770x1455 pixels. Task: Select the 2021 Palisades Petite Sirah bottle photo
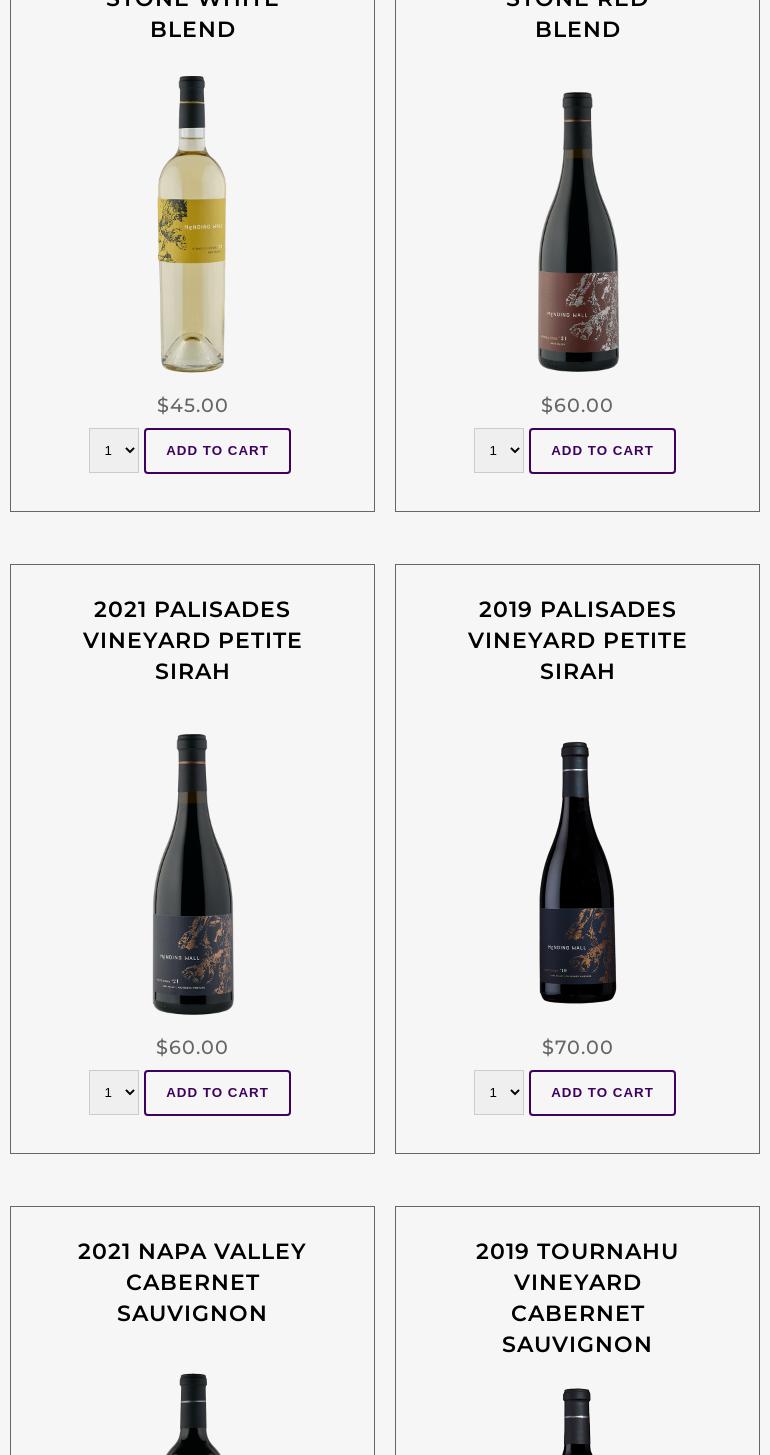(x=192, y=874)
